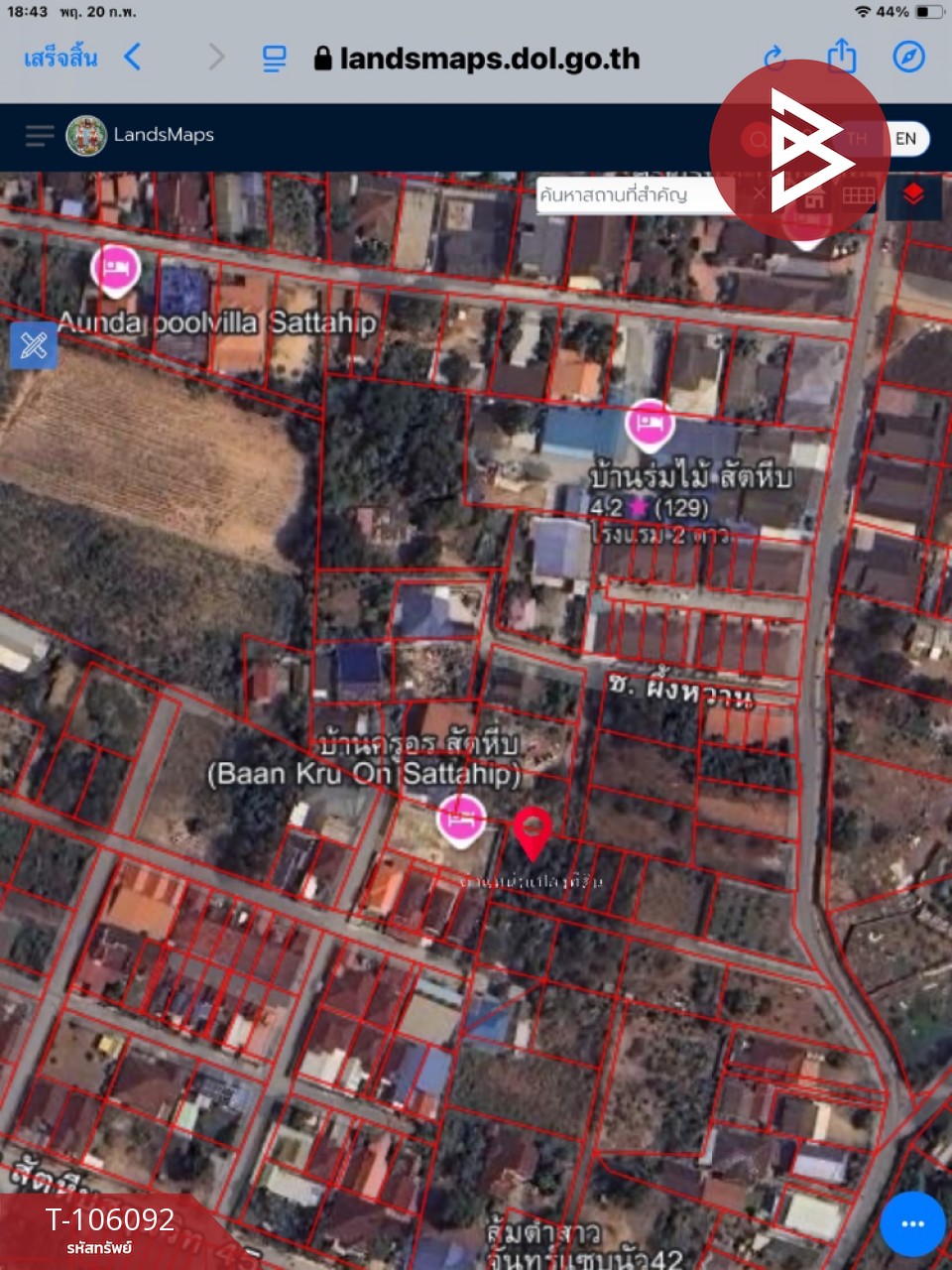Open the measurement tool on the map

click(x=33, y=345)
